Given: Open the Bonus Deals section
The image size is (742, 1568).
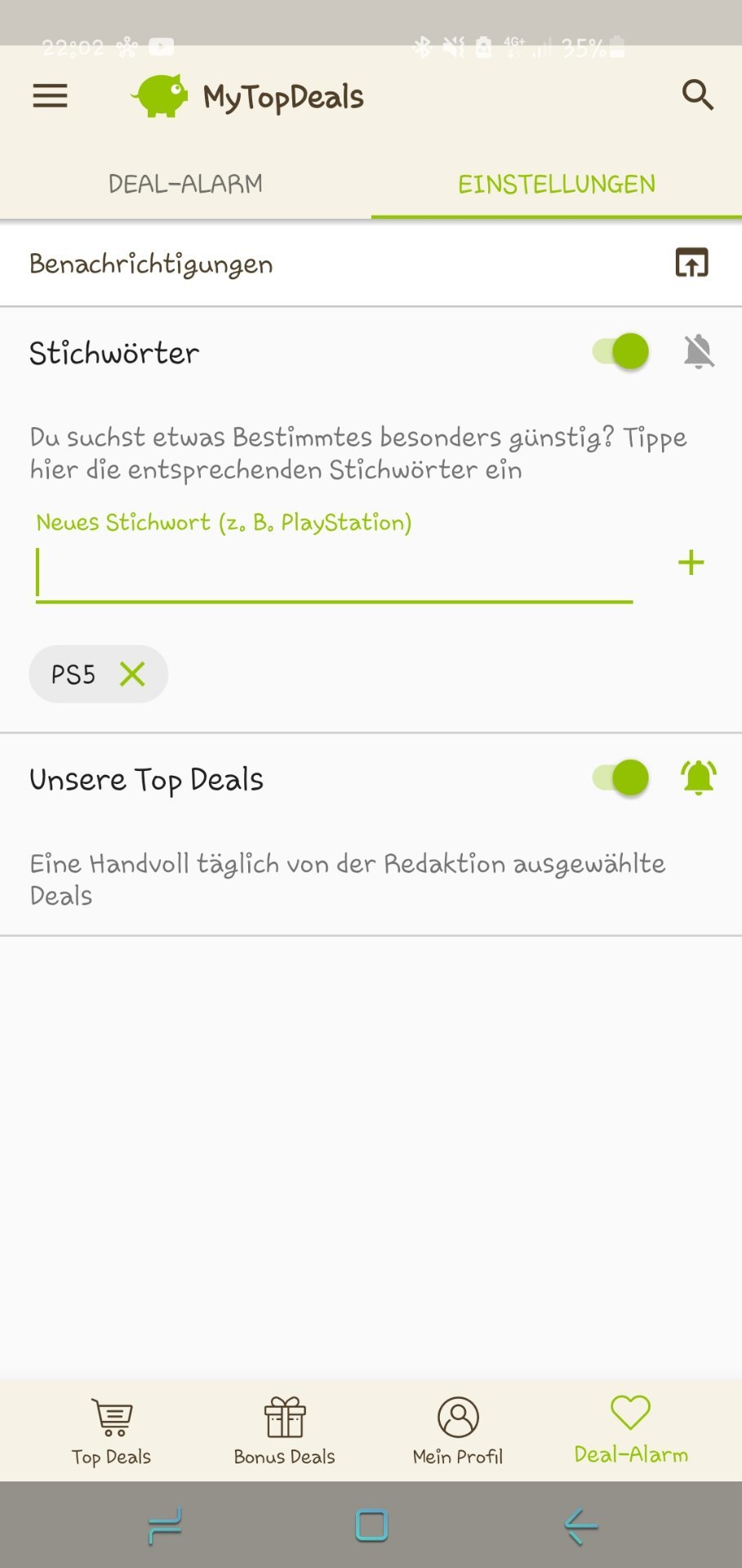Looking at the screenshot, I should click(x=284, y=1431).
